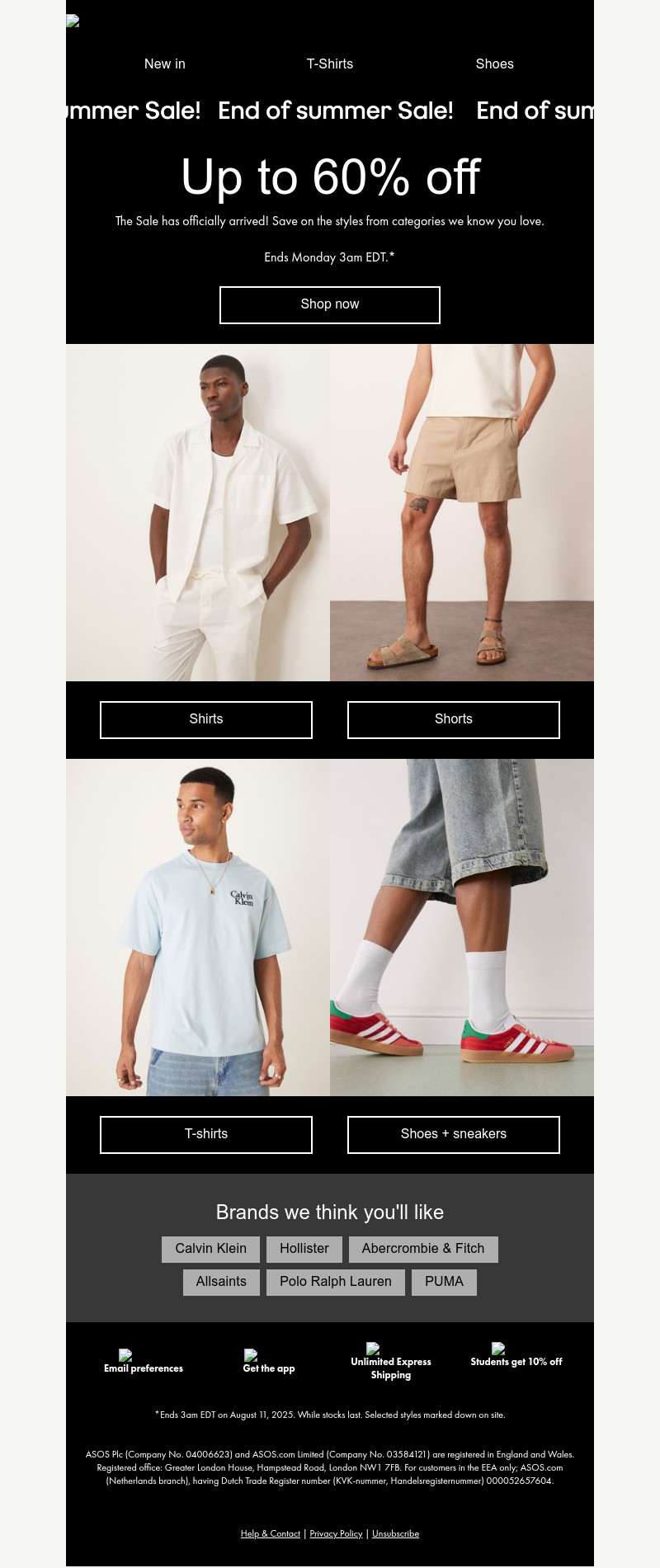Open the T-shirts sale button
The width and height of the screenshot is (660, 1568).
point(206,1134)
